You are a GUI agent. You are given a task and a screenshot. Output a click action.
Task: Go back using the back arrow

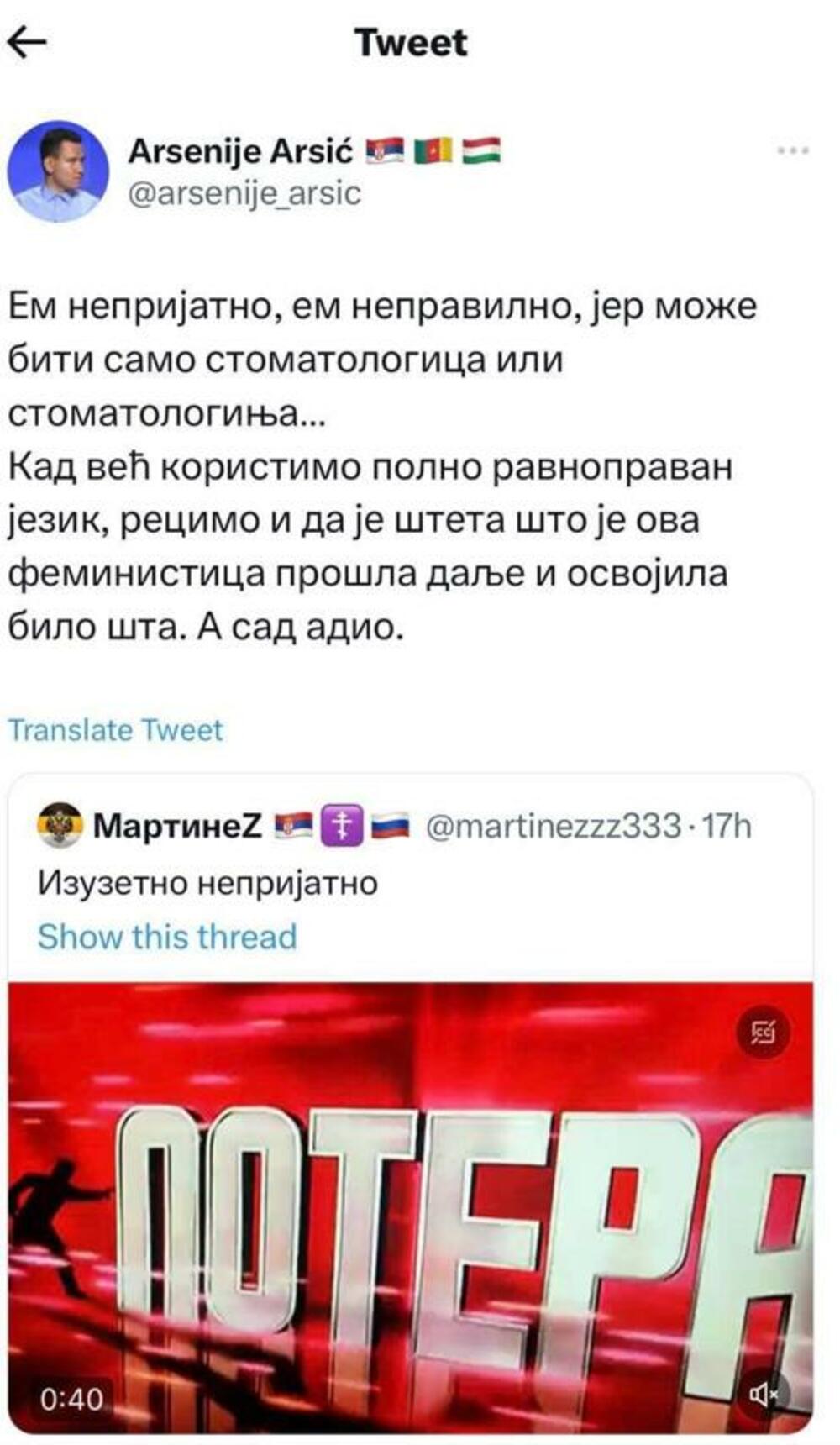coord(26,41)
